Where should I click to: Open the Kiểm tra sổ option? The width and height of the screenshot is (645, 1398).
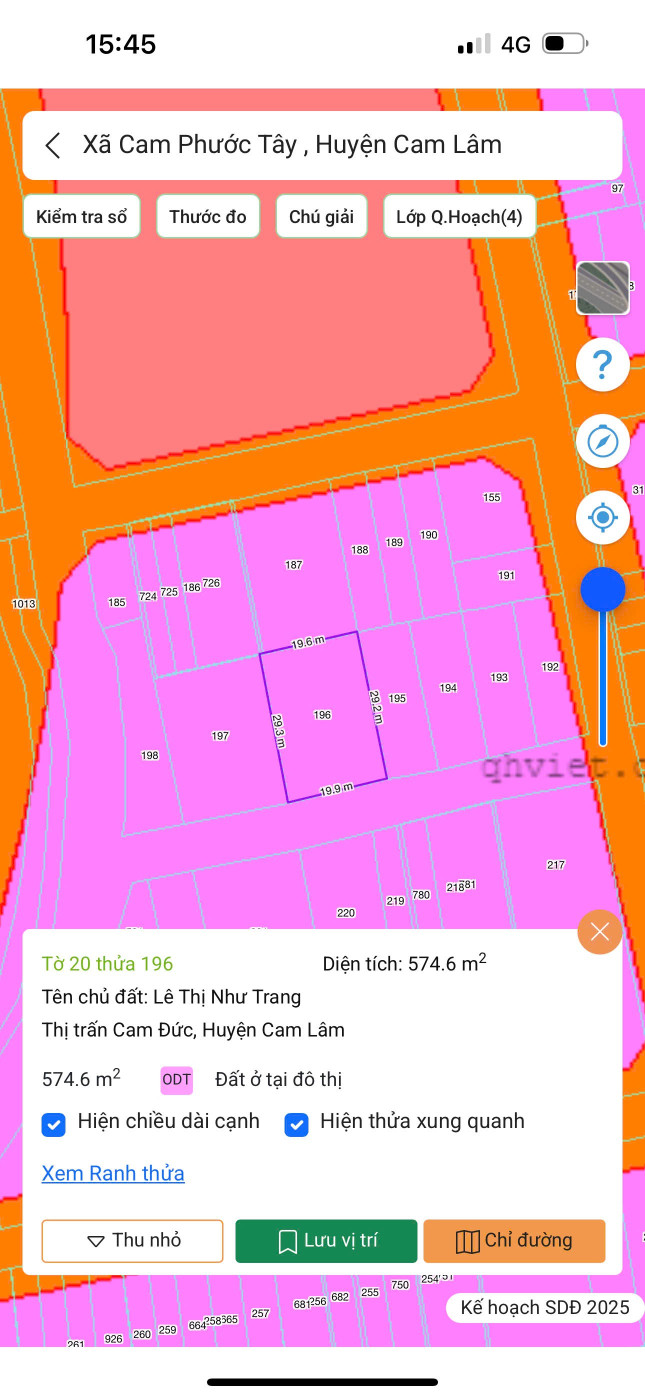(82, 217)
